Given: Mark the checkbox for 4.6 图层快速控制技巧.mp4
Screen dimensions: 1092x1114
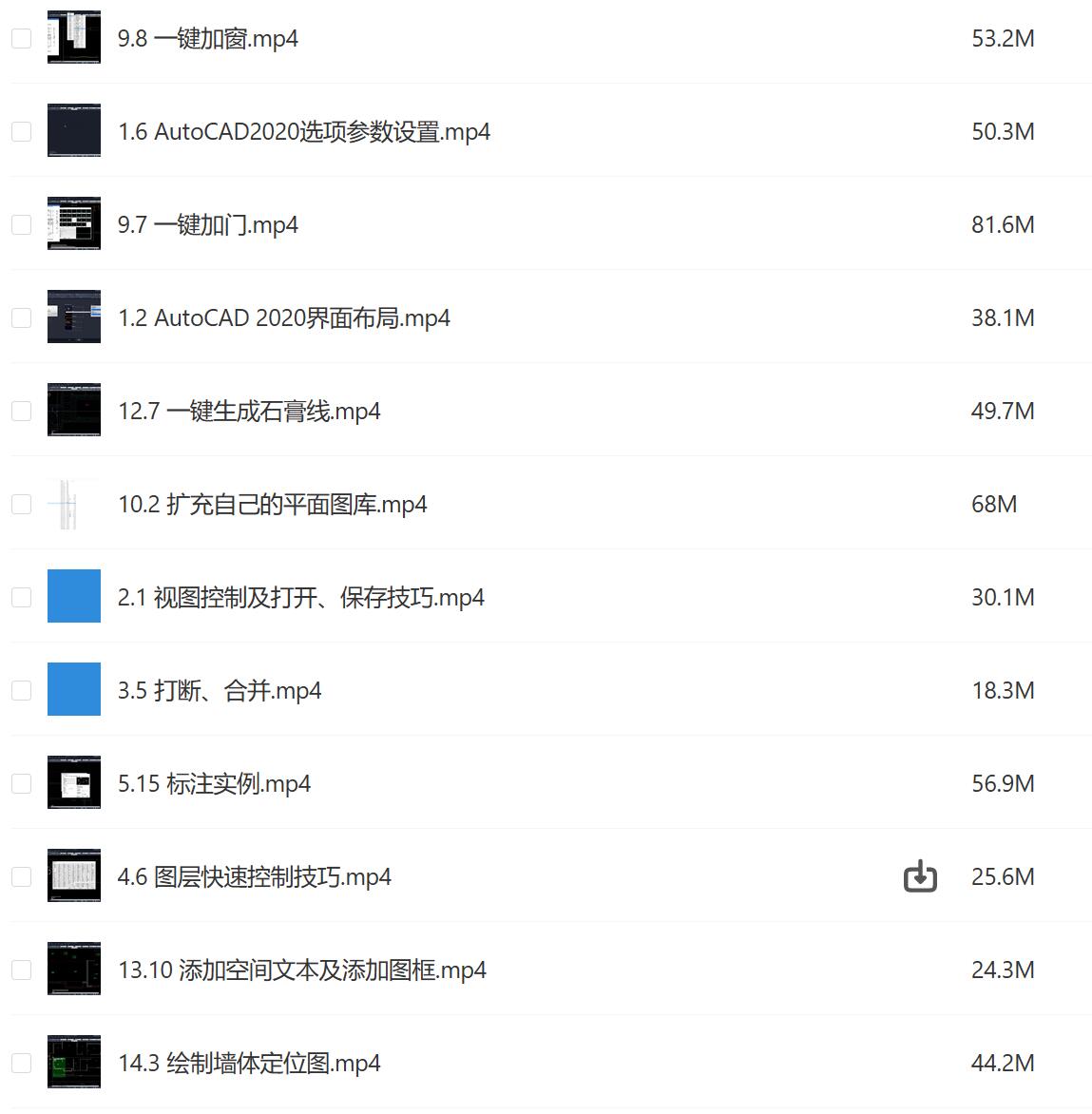Looking at the screenshot, I should coord(21,877).
